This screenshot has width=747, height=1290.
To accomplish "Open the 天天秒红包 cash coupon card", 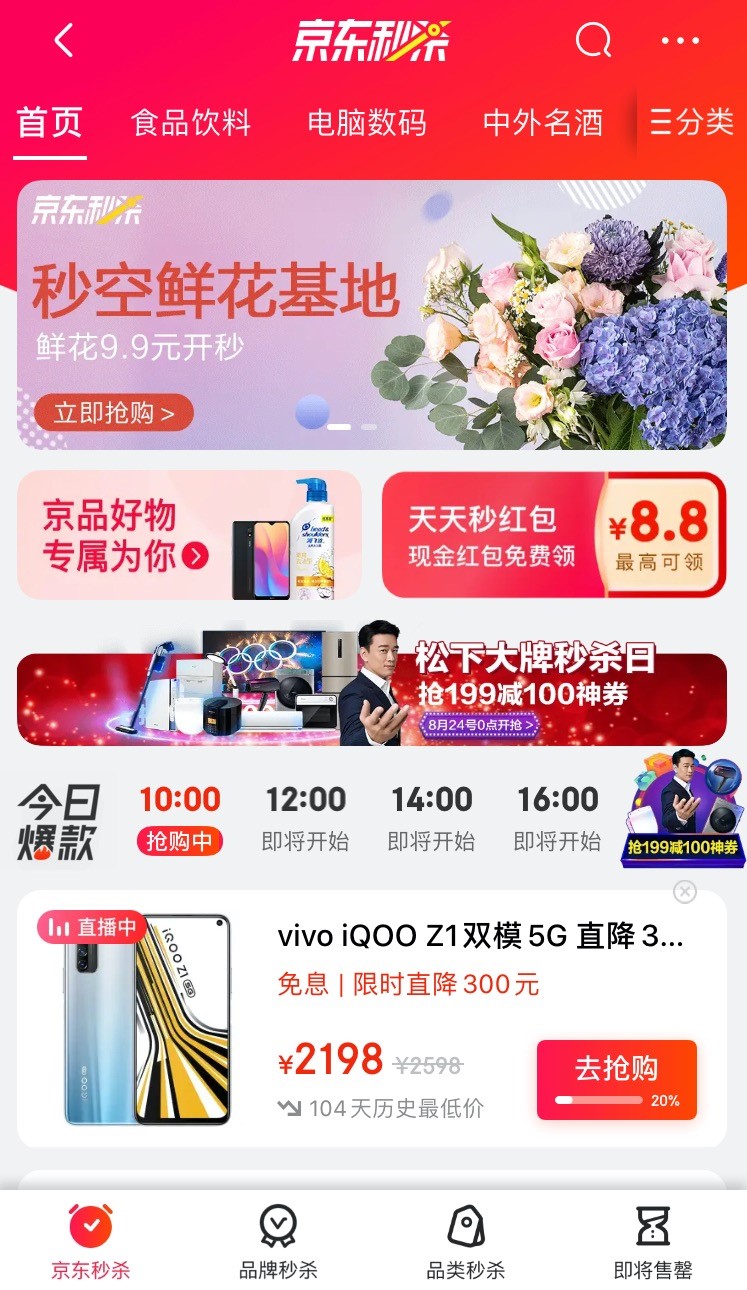I will coord(553,535).
